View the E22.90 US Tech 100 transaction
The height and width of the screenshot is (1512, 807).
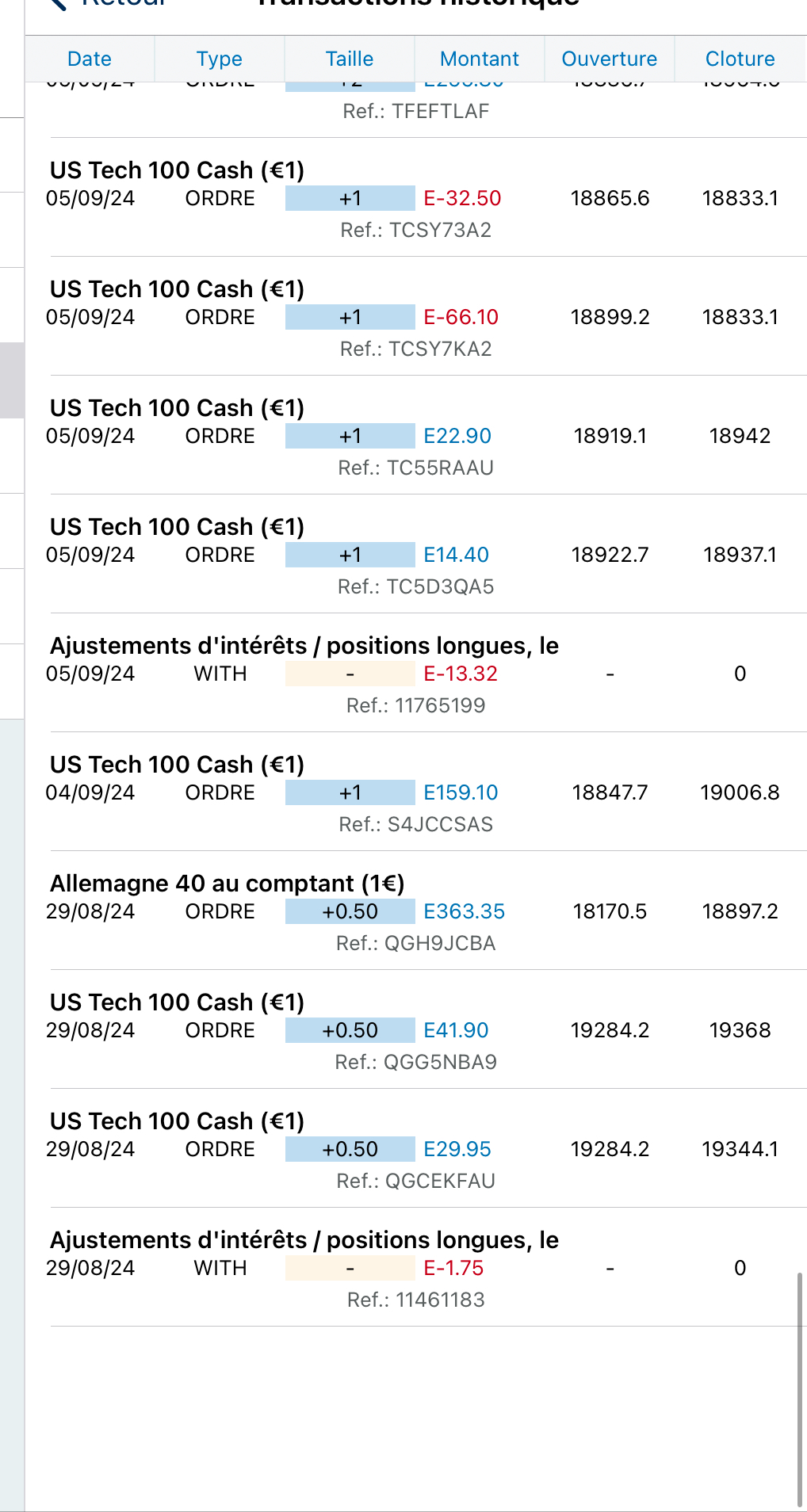coord(415,436)
